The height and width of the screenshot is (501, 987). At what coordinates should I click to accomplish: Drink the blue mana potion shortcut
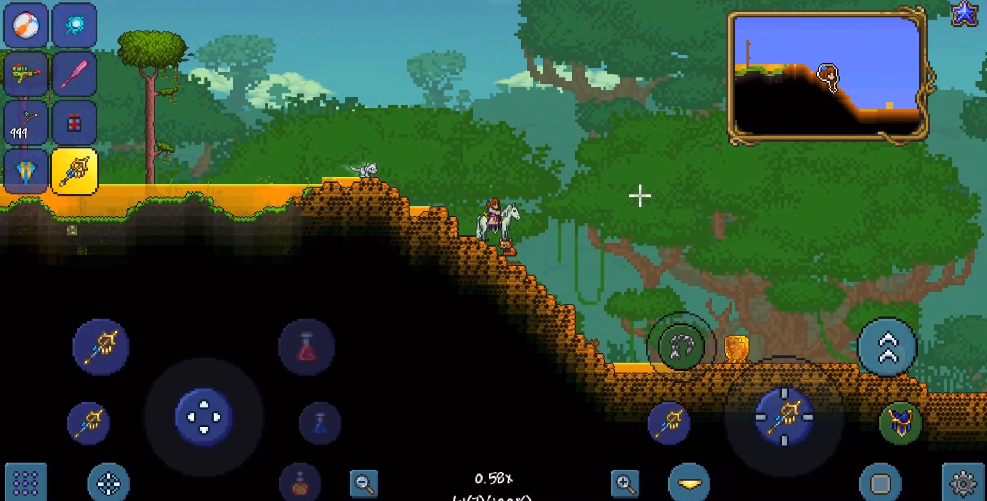(320, 423)
